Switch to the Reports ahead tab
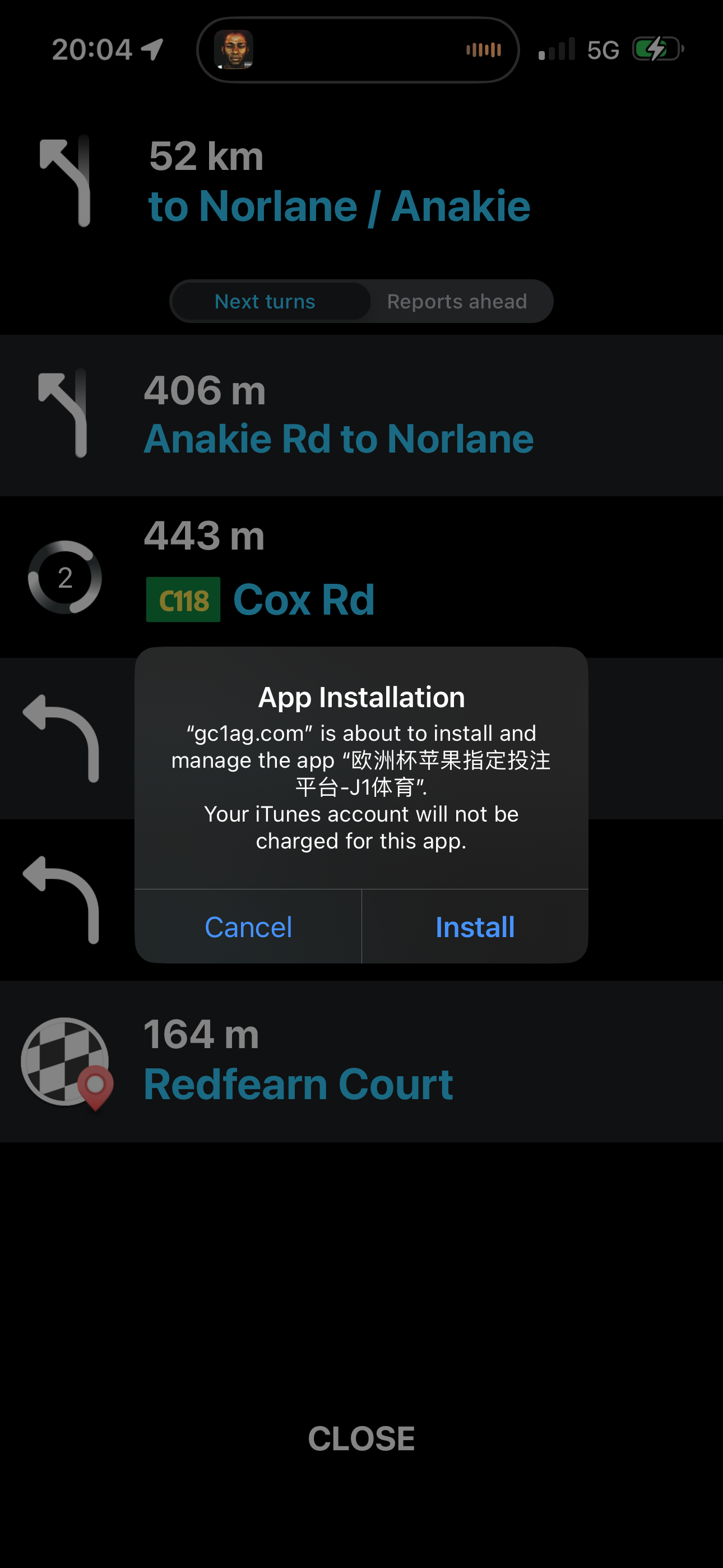The image size is (723, 1568). click(457, 301)
